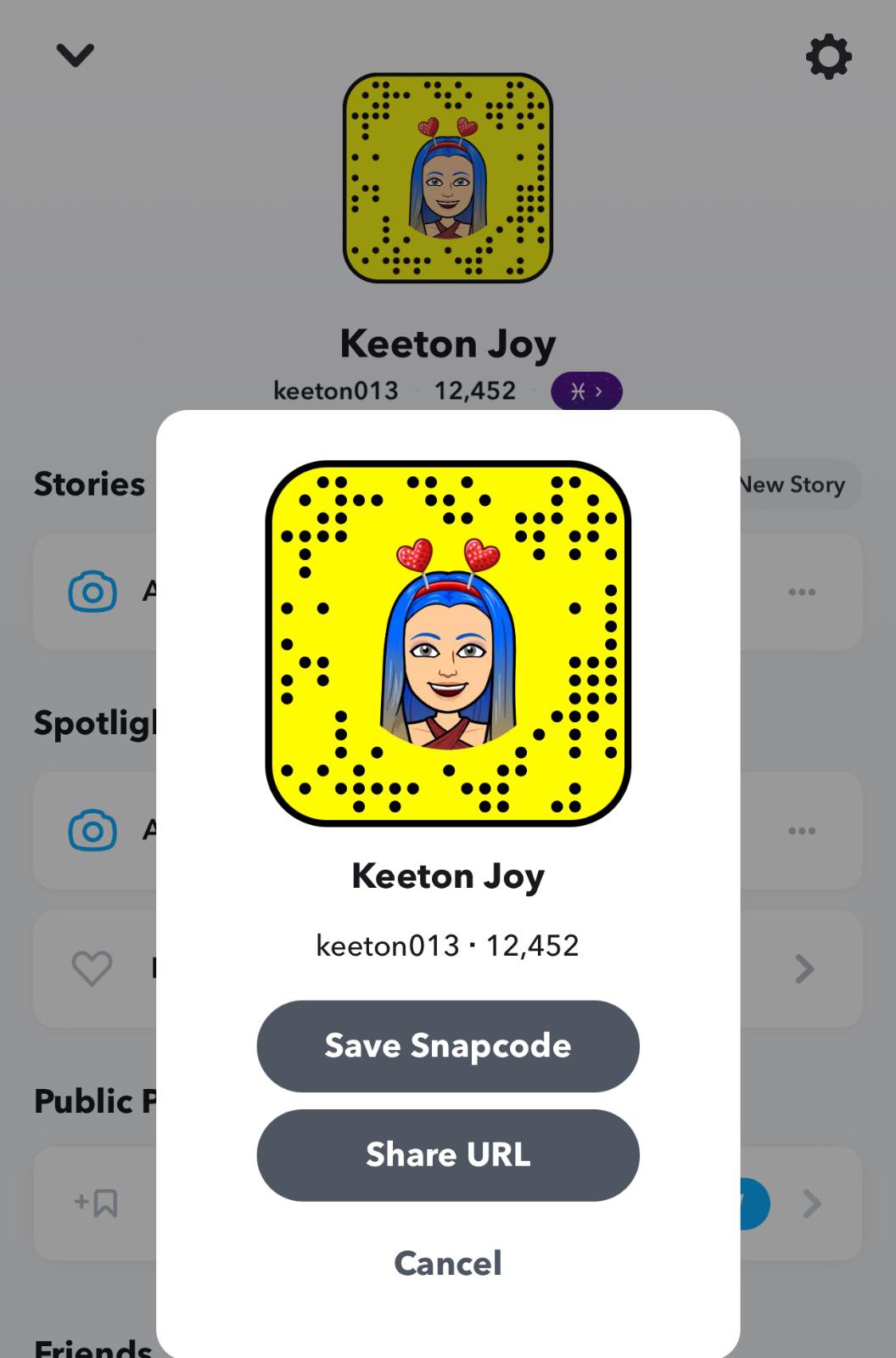Image resolution: width=896 pixels, height=1358 pixels.
Task: Tap the Save Snapcode button
Action: click(x=448, y=1046)
